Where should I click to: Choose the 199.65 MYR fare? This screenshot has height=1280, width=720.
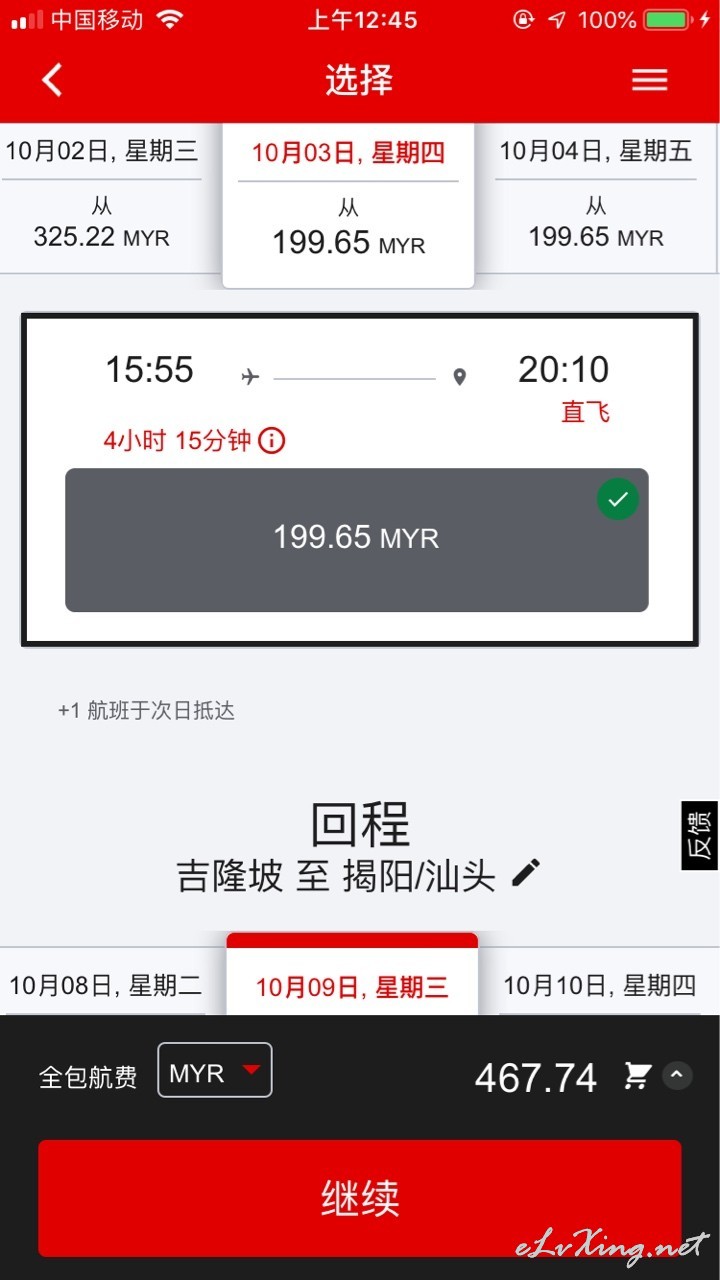coord(357,539)
